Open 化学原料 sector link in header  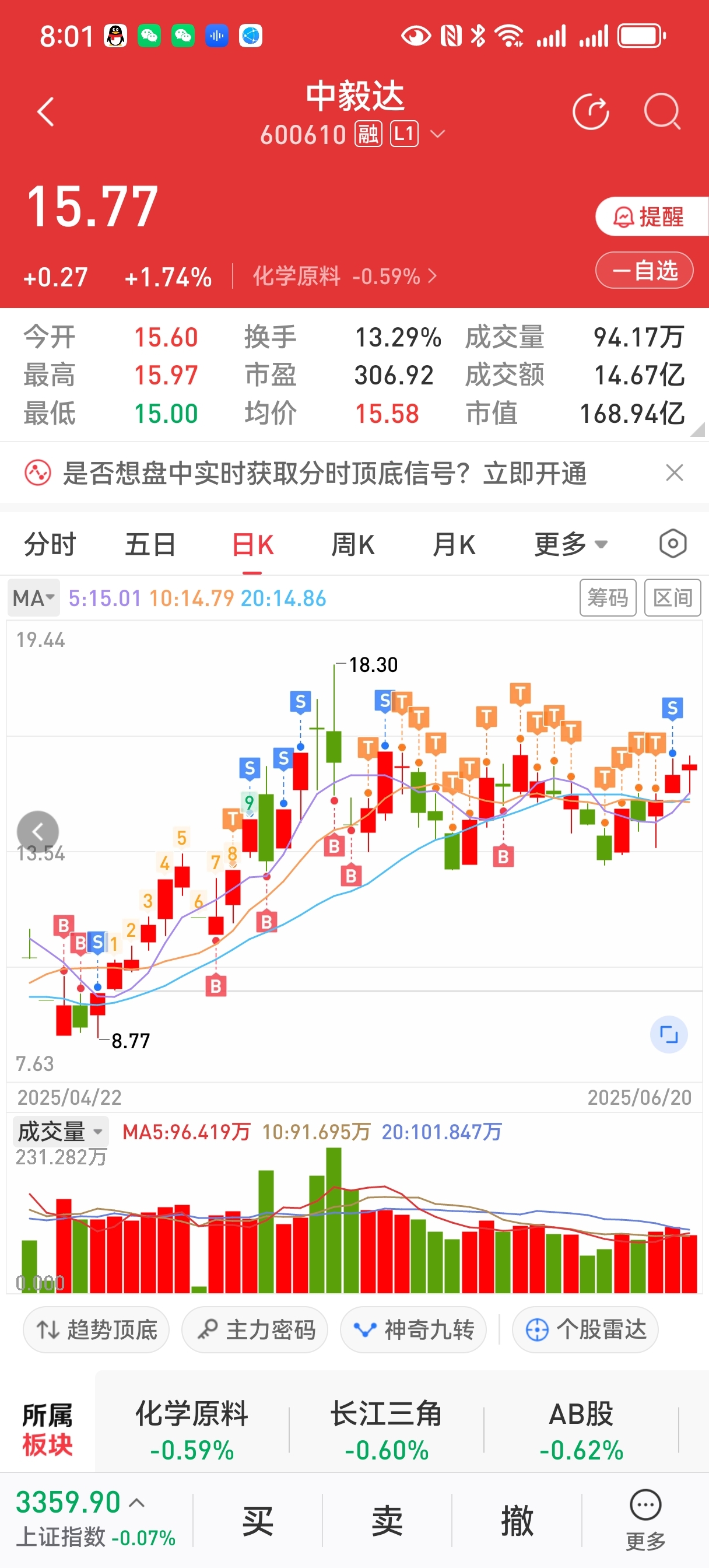(x=345, y=276)
